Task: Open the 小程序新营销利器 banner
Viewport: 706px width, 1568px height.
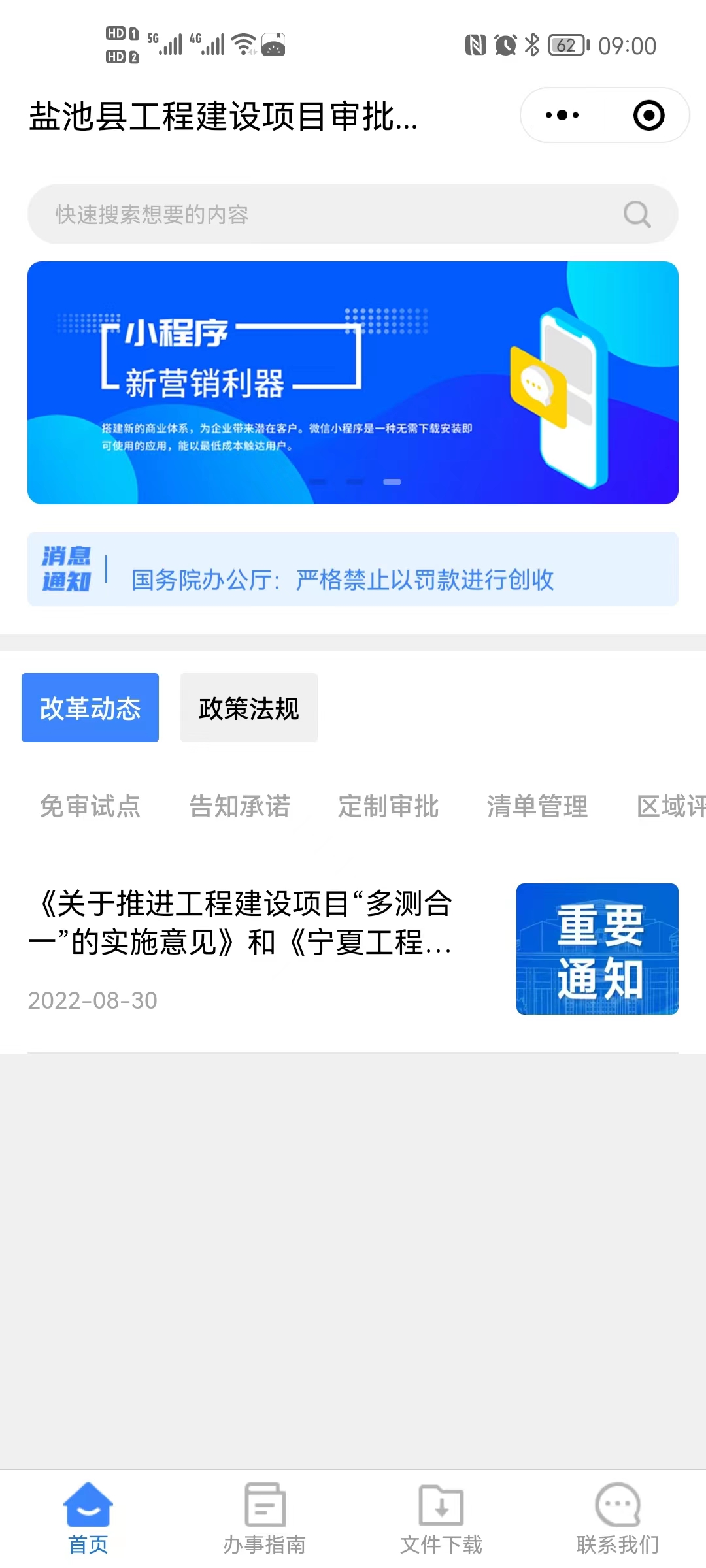Action: click(353, 383)
